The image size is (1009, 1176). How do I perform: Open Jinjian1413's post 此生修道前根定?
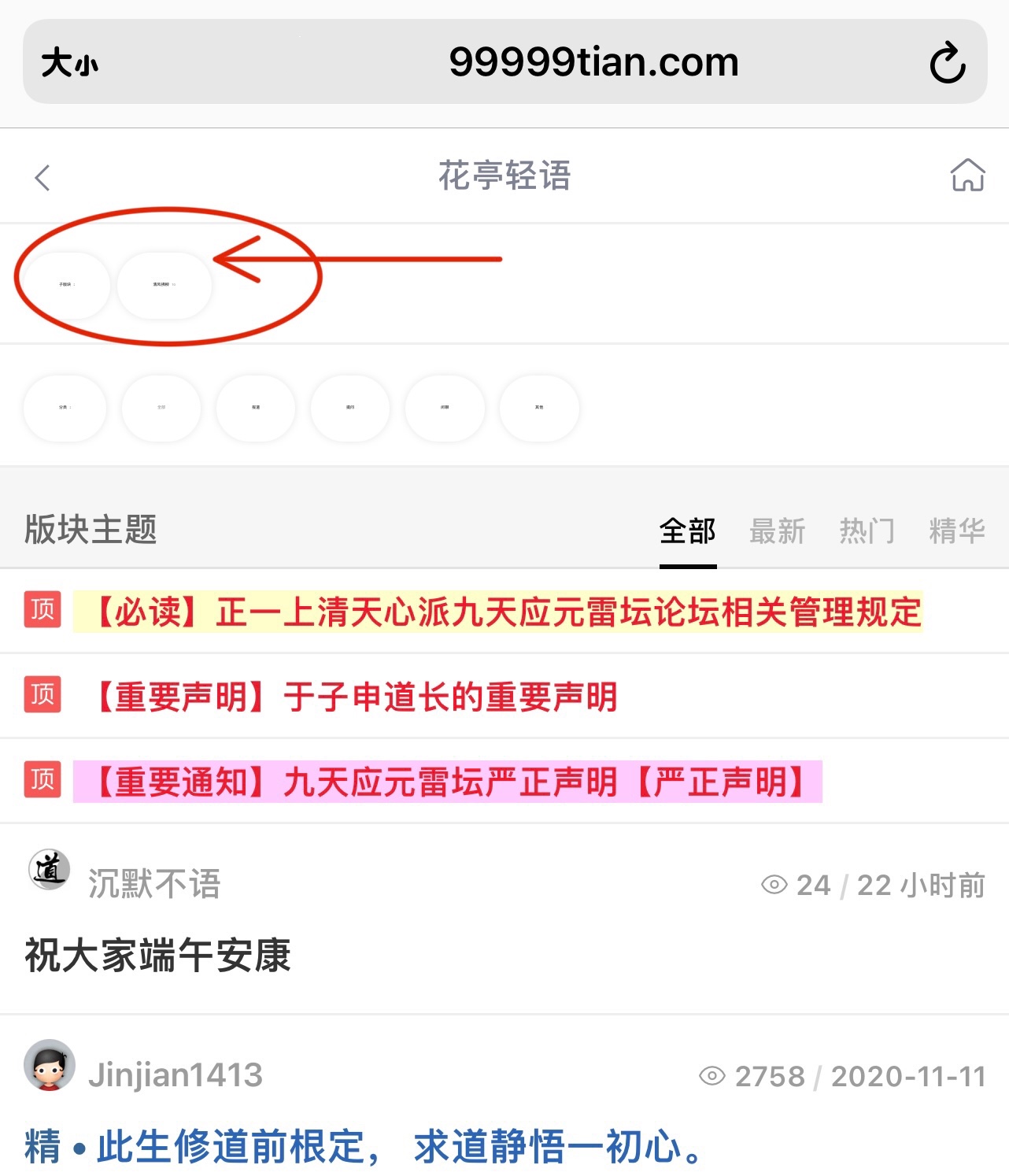tap(364, 1146)
